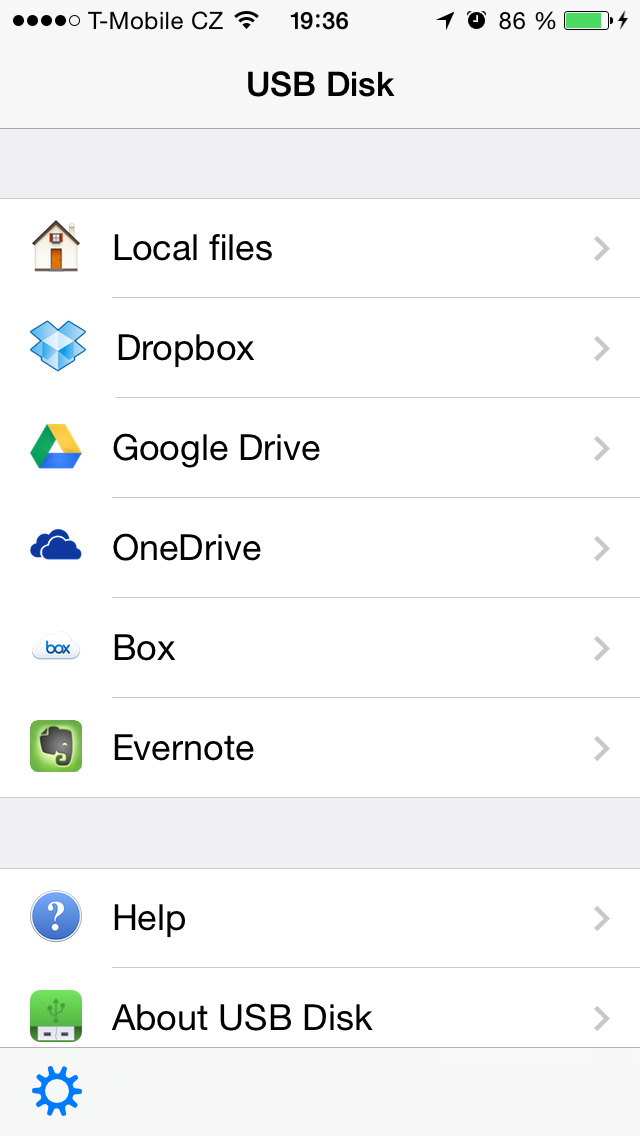640x1136 pixels.
Task: Open Evernote
Action: coord(320,748)
